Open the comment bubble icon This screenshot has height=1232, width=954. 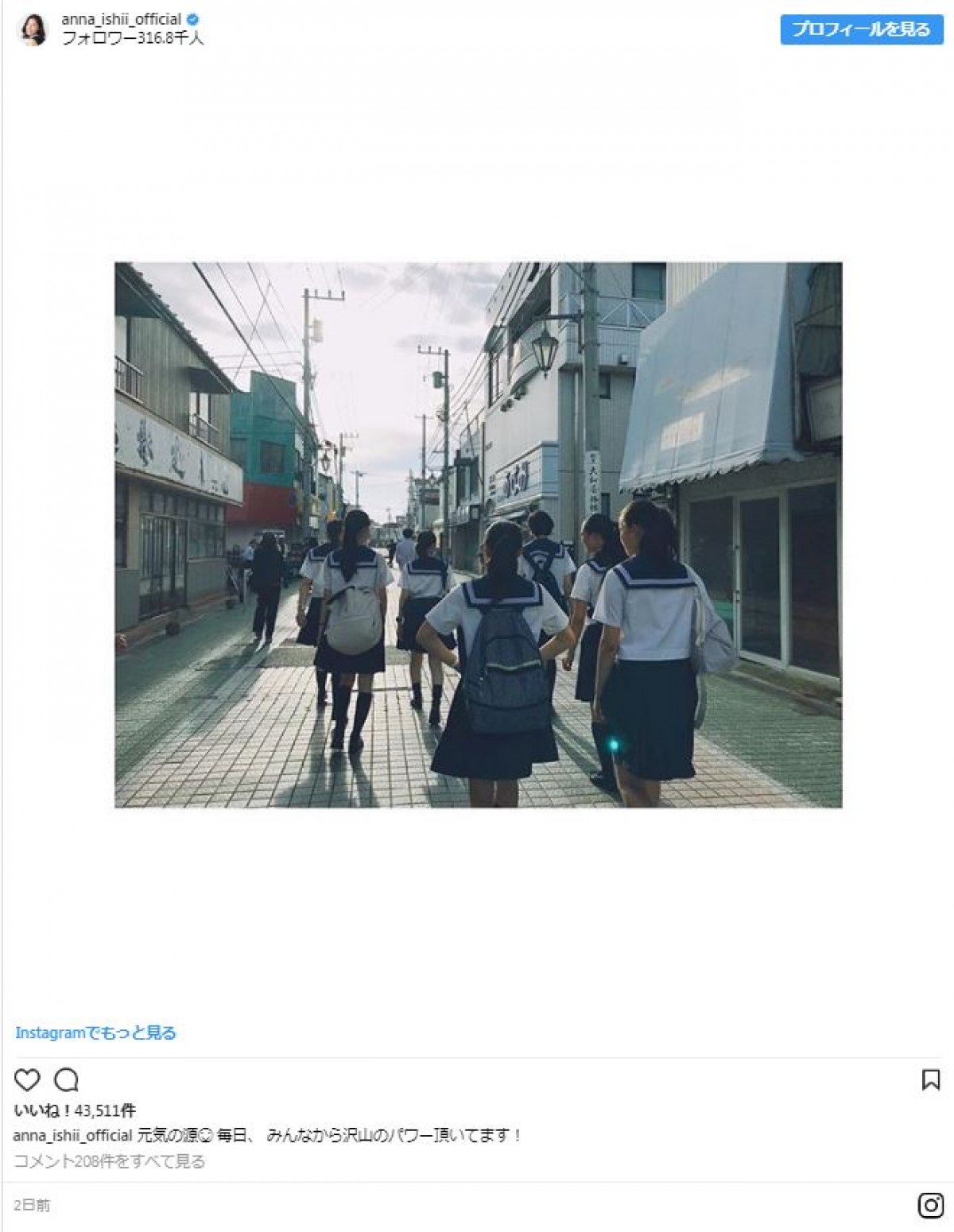(66, 1079)
